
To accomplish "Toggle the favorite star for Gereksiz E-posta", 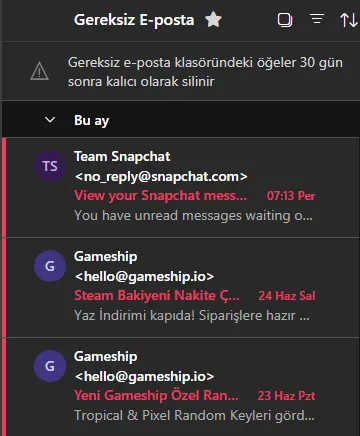I will coord(213,20).
